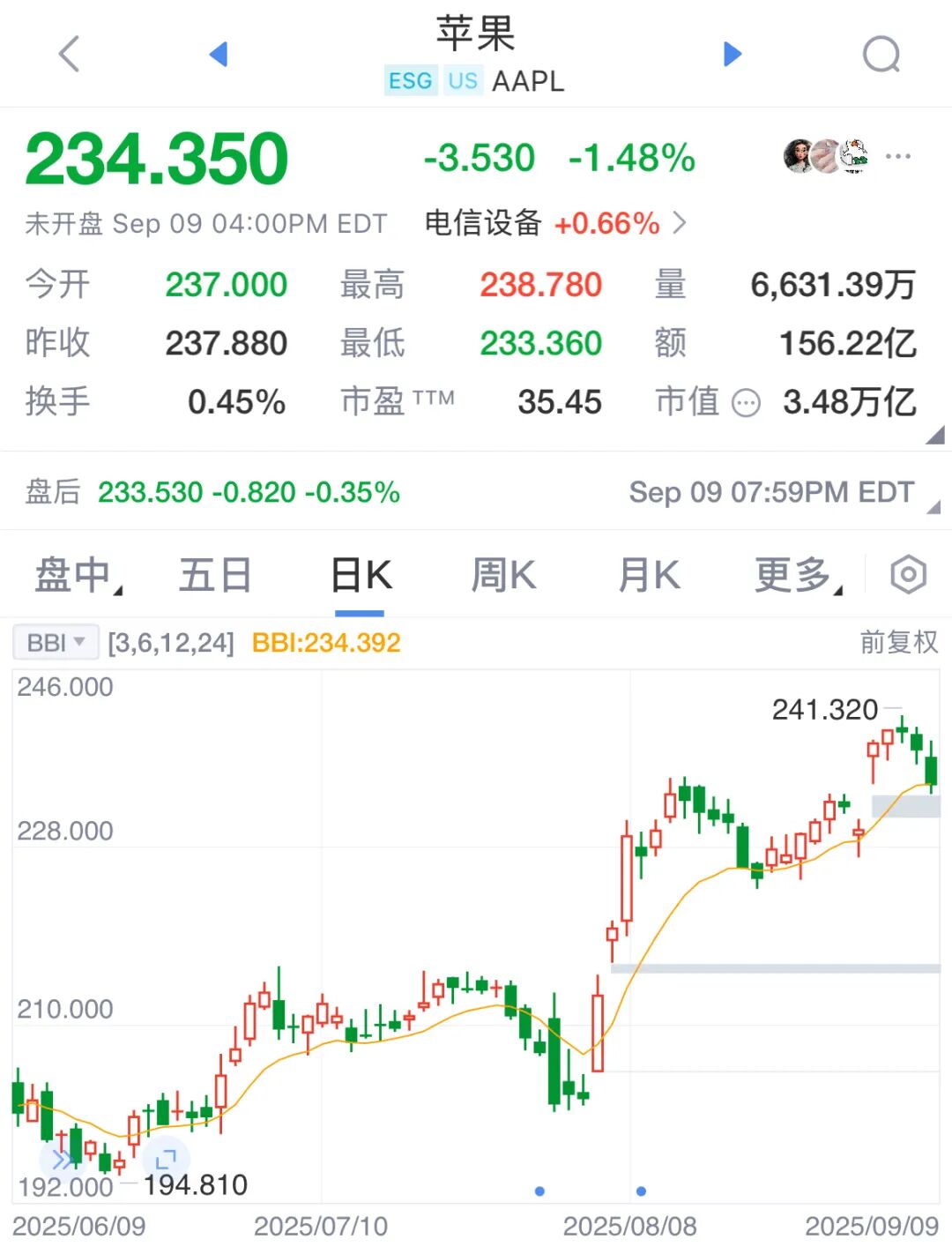Switch to the 月K chart tab
Viewport: 952px width, 1254px height.
tap(648, 576)
